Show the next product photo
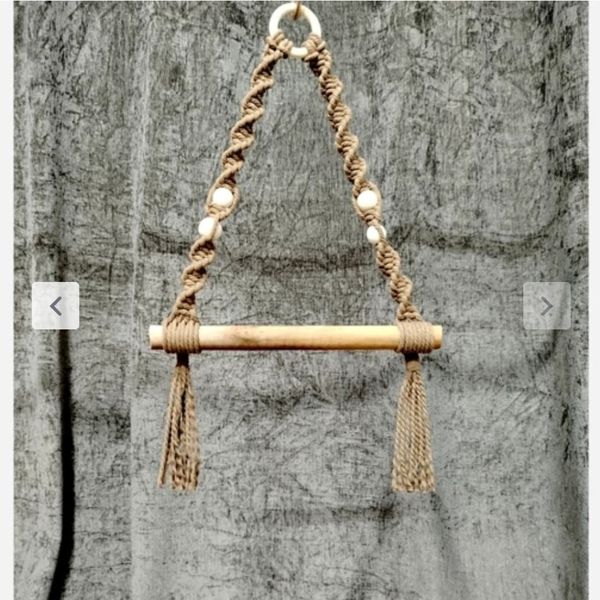 click(x=546, y=306)
